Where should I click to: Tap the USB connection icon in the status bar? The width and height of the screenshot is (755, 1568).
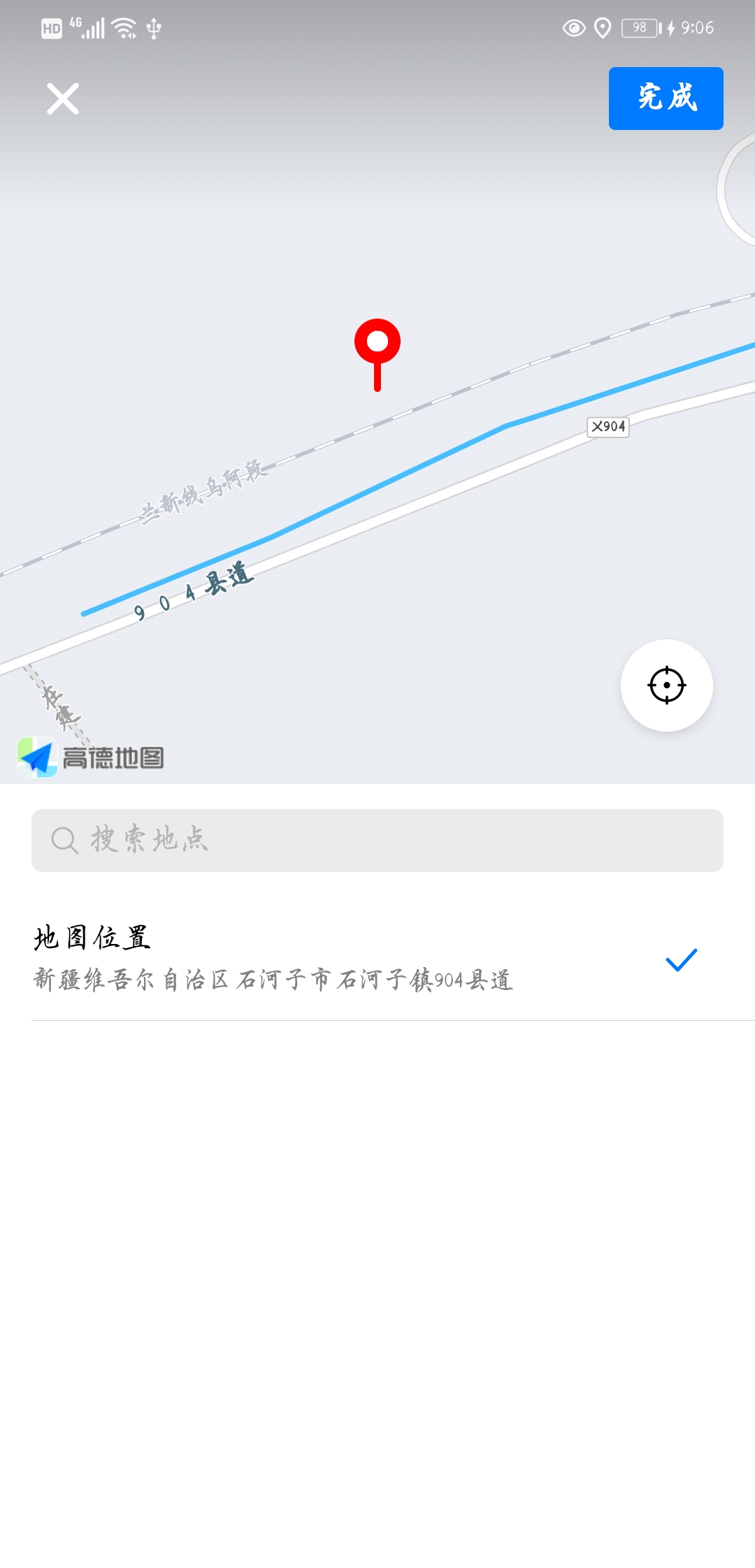tap(152, 27)
